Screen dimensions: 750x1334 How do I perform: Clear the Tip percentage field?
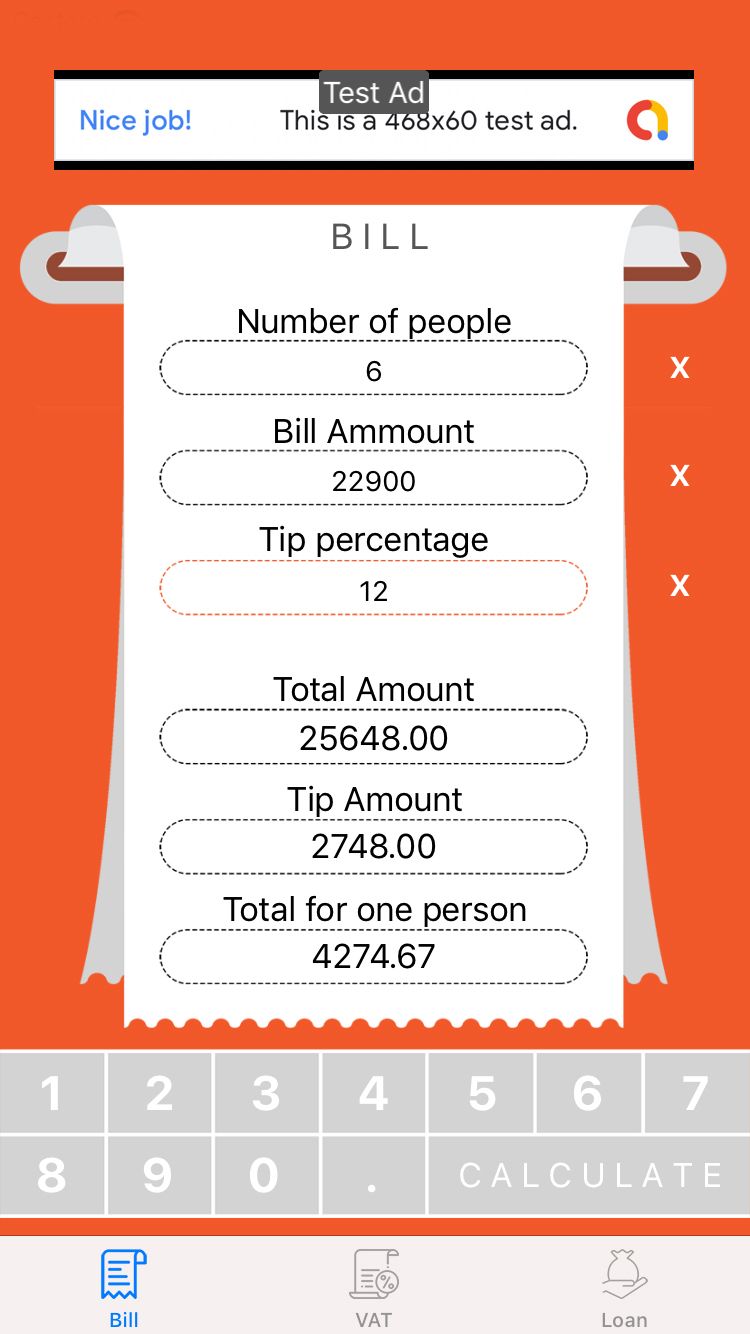coord(680,585)
